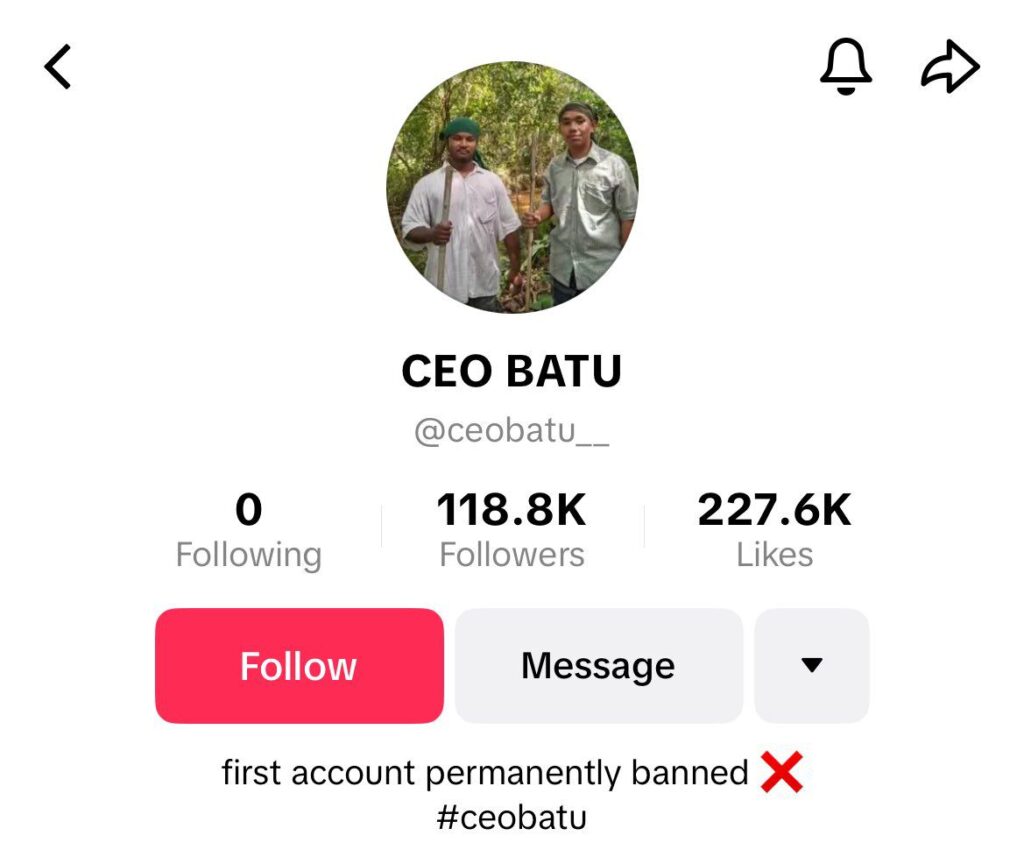Open the 118.8K Followers list
1024x864 pixels.
tap(512, 532)
